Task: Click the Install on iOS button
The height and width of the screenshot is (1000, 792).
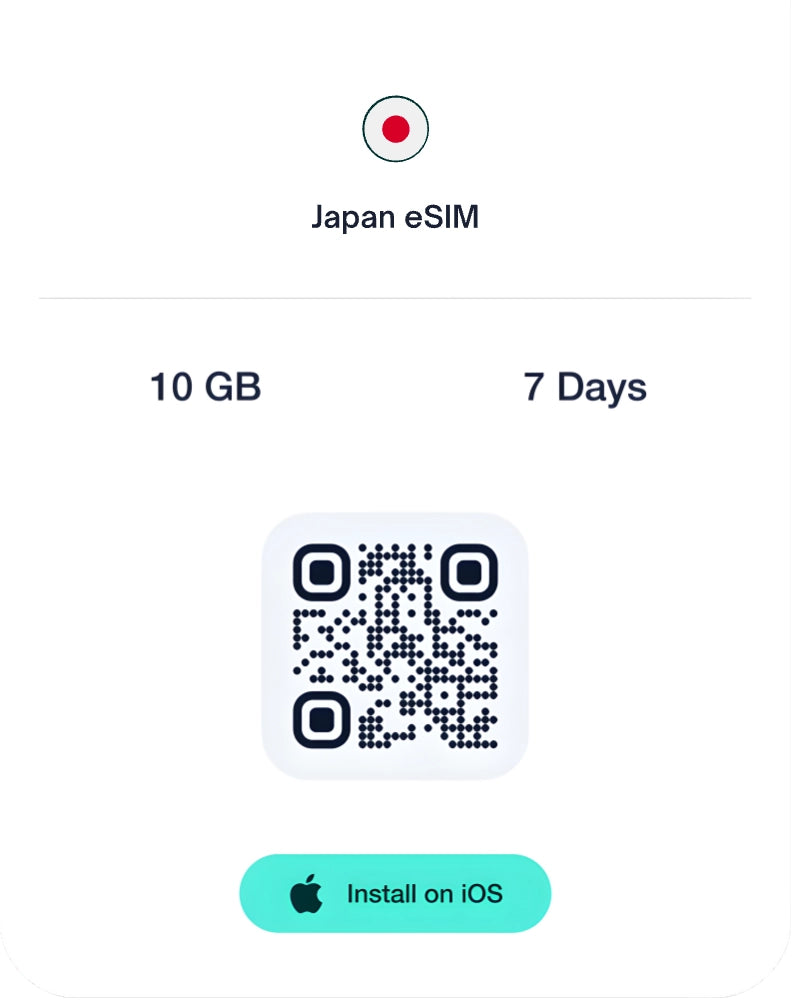Action: coord(395,893)
